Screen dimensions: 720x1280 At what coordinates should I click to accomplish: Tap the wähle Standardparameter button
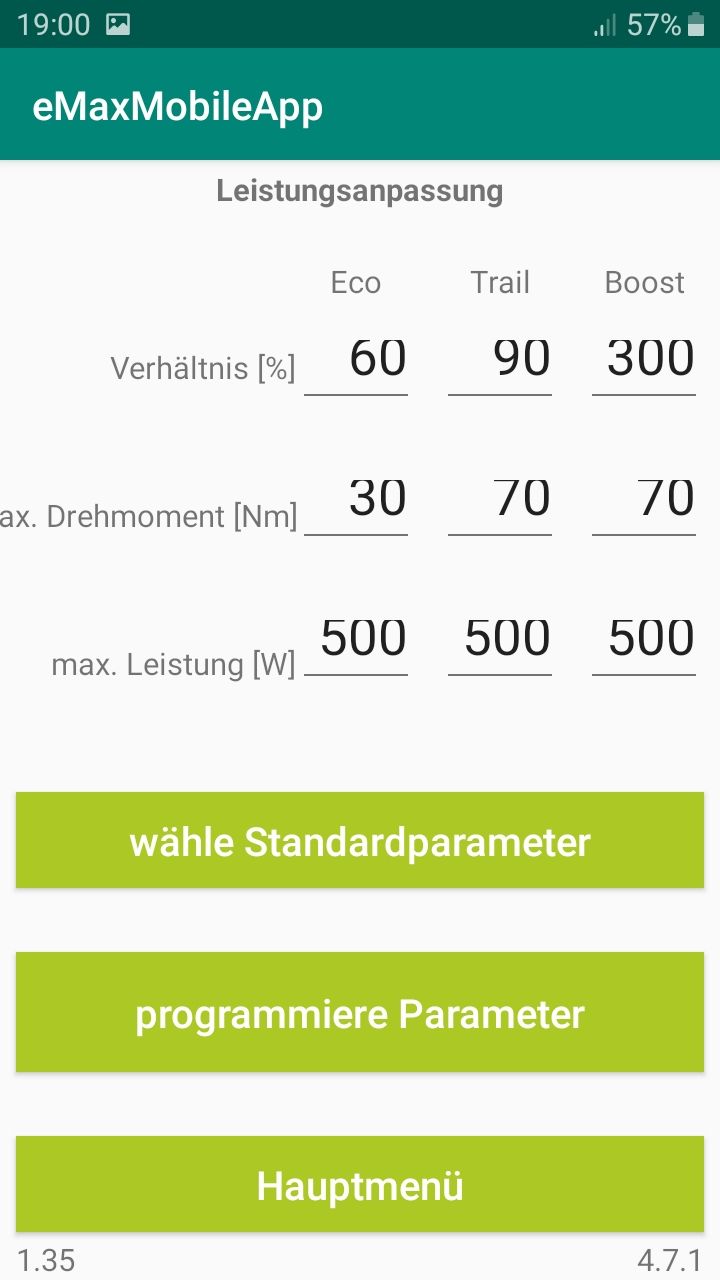(x=360, y=840)
